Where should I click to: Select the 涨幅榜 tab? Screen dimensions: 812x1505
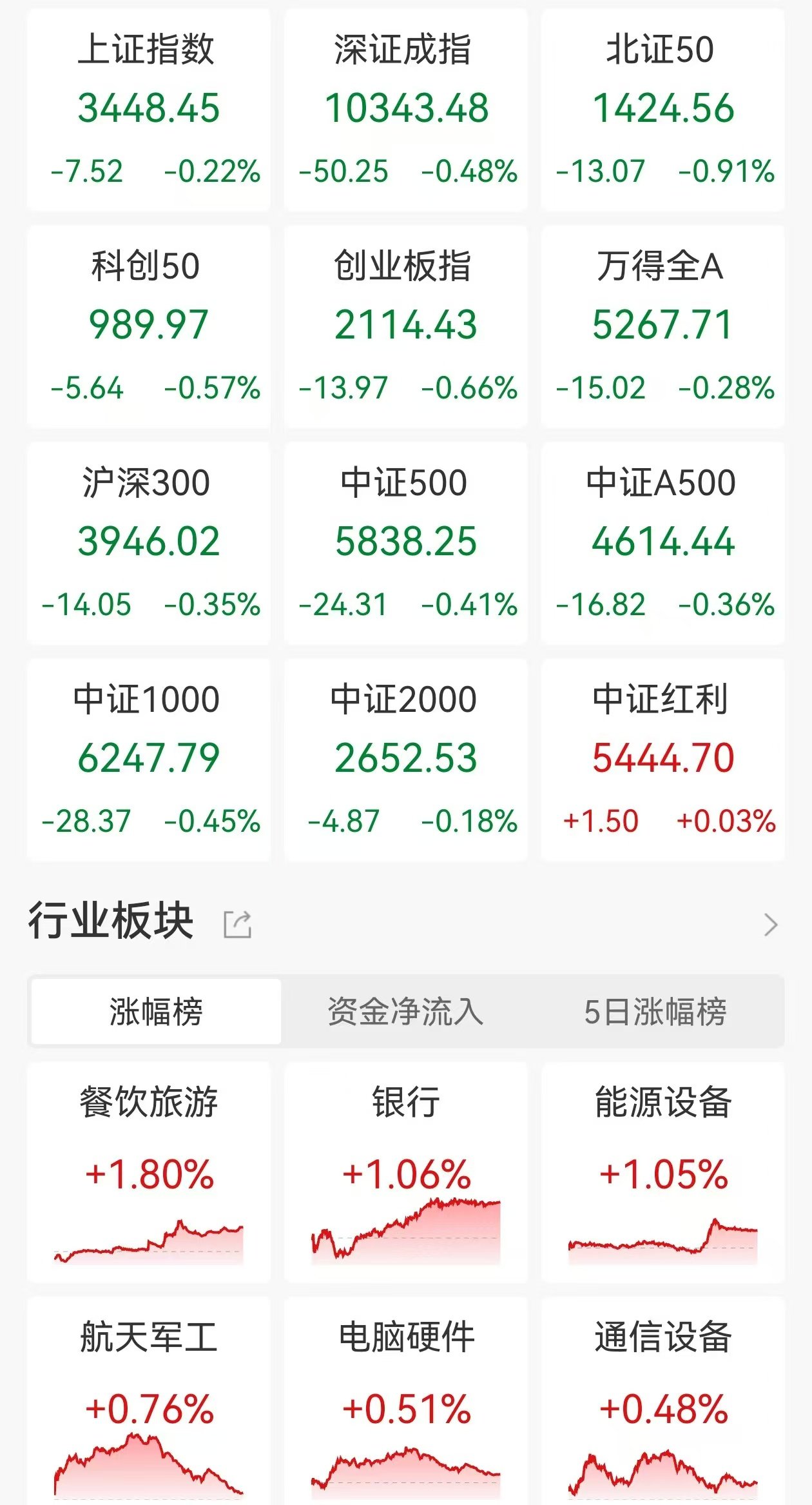(x=156, y=1011)
